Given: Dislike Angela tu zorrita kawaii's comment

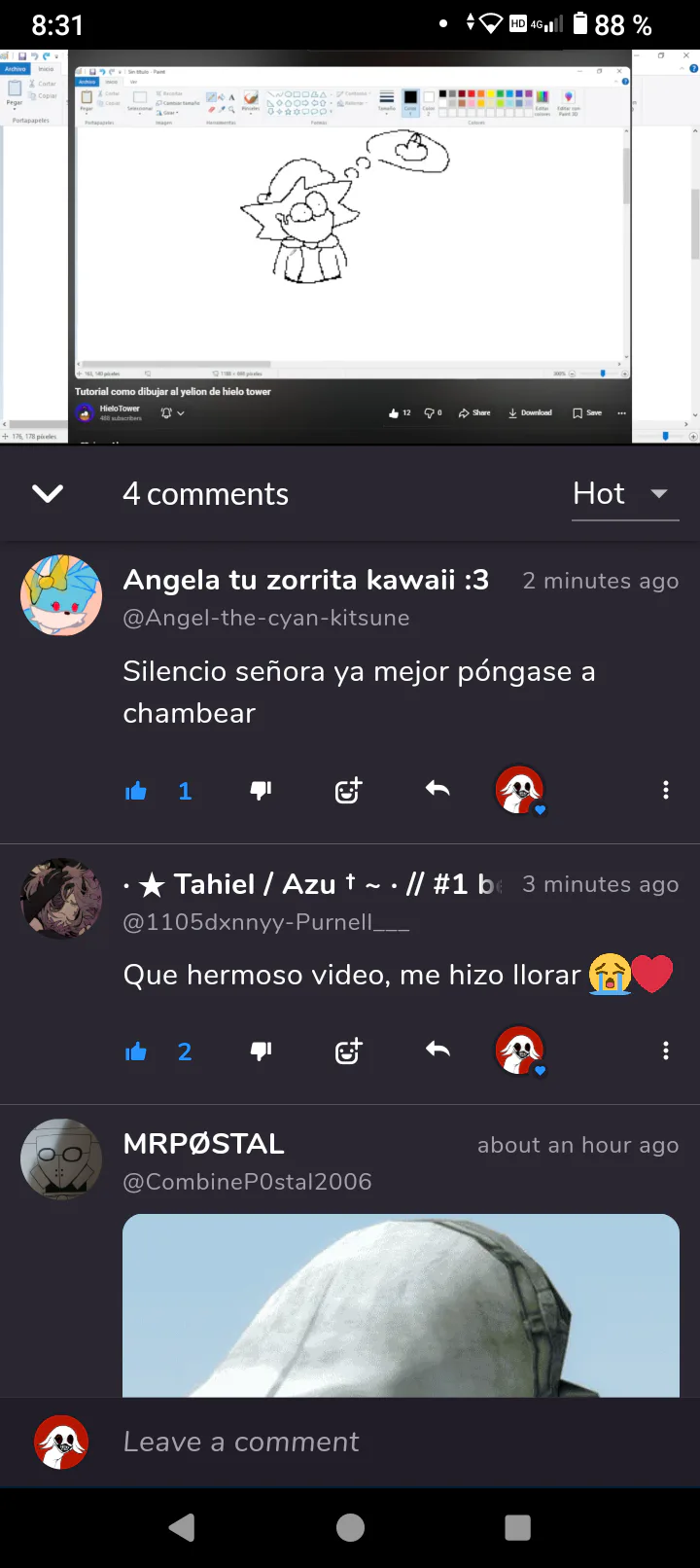Looking at the screenshot, I should click(261, 791).
